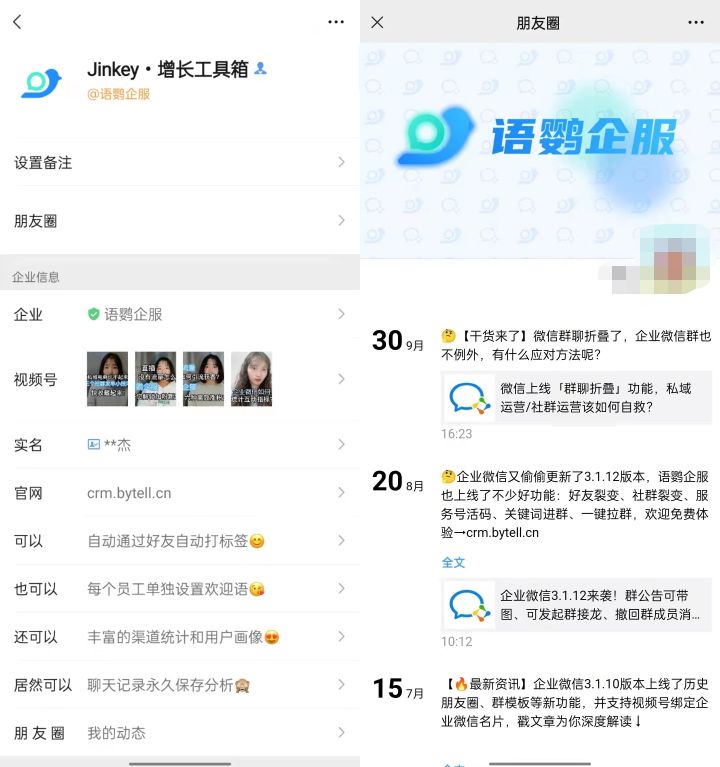Open the 视频号 videos row
Image resolution: width=720 pixels, height=767 pixels.
[180, 379]
